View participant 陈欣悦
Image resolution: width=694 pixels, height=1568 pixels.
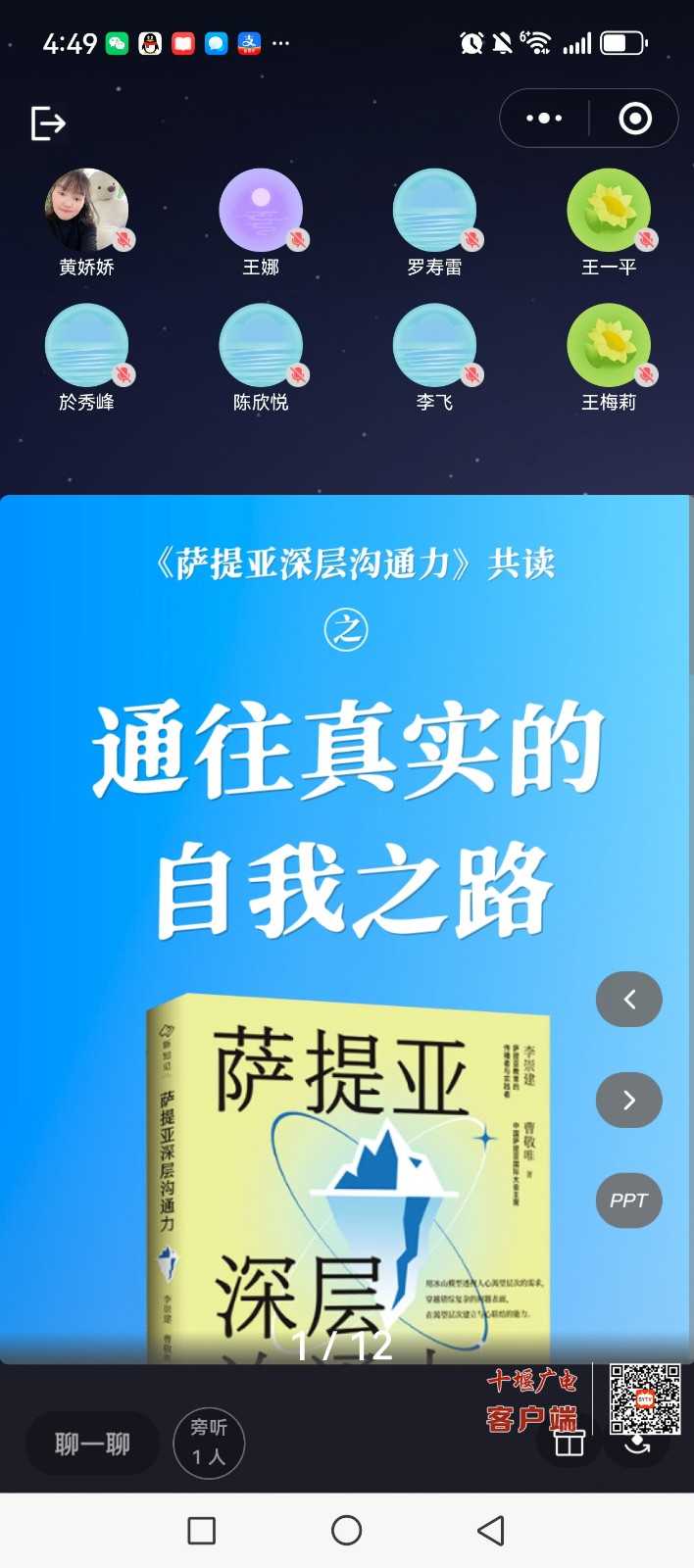click(261, 346)
